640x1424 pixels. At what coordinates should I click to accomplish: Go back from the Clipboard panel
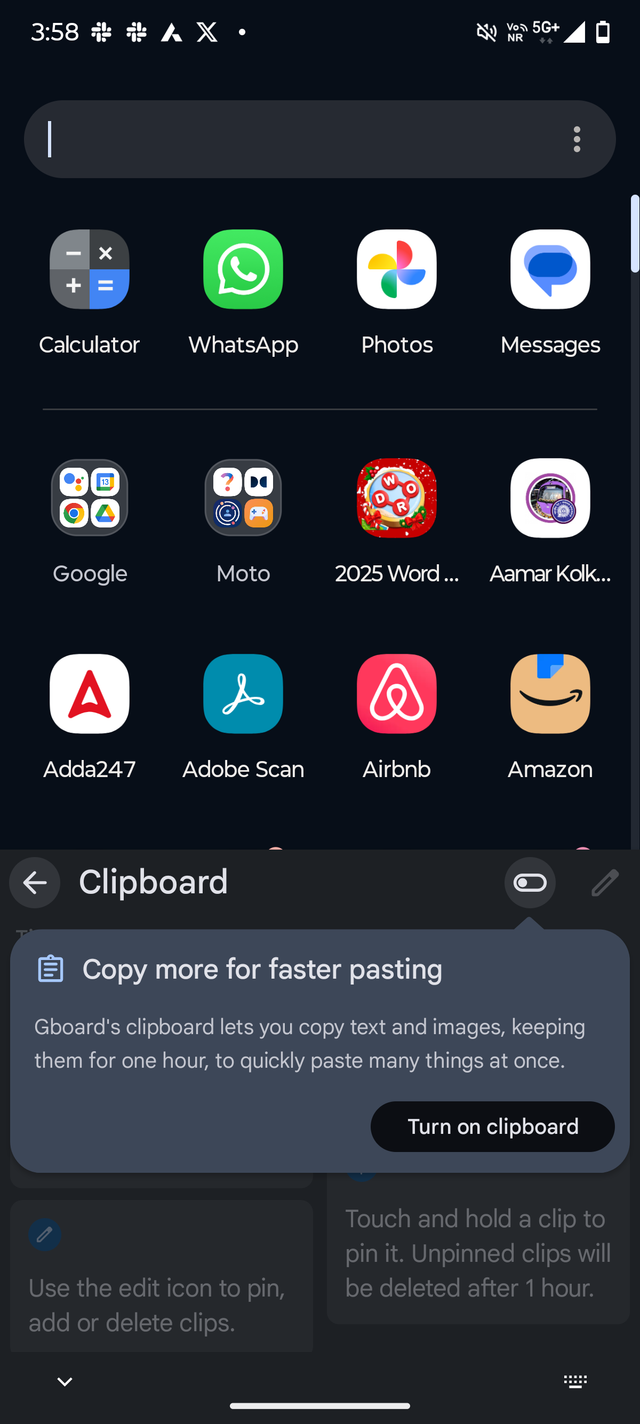point(35,882)
